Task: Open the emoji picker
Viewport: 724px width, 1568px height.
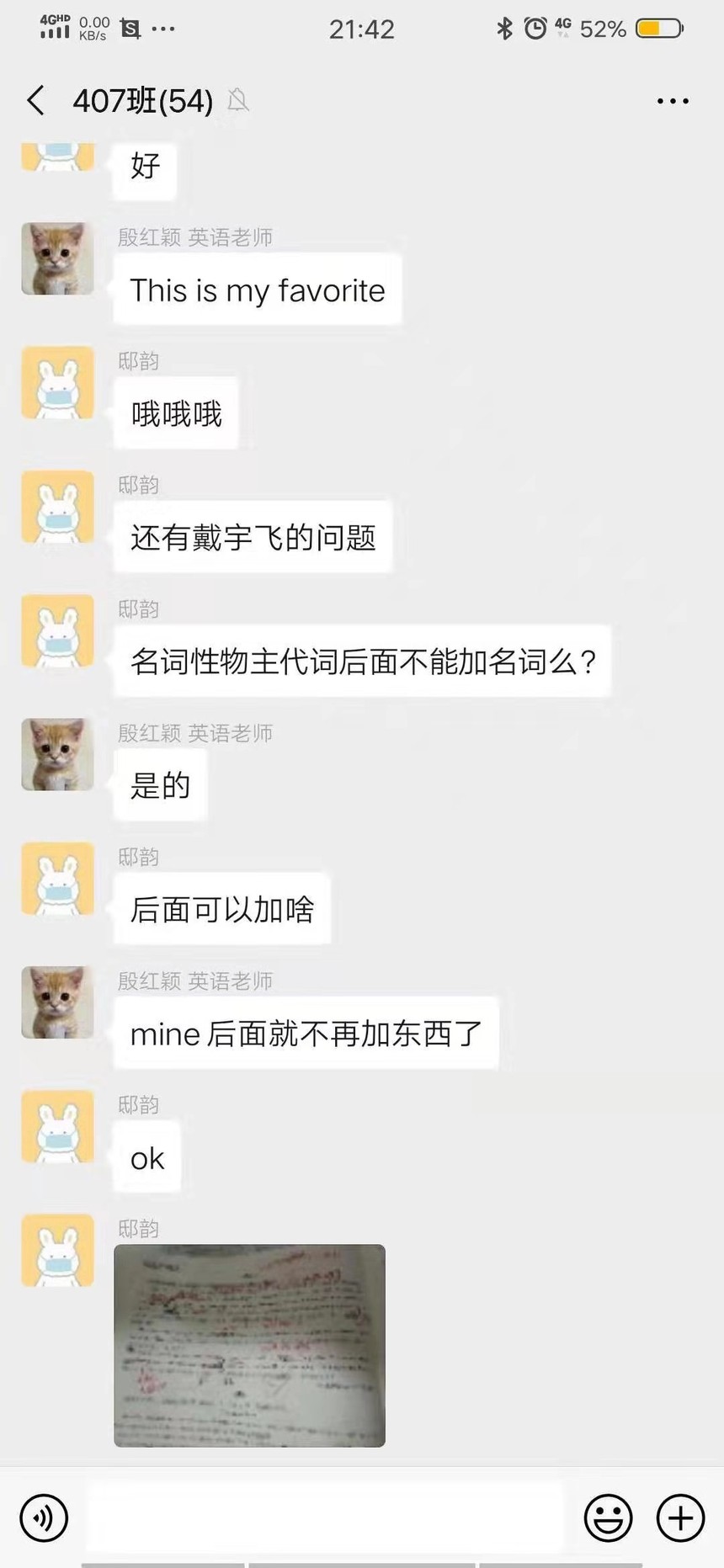Action: pos(608,1518)
